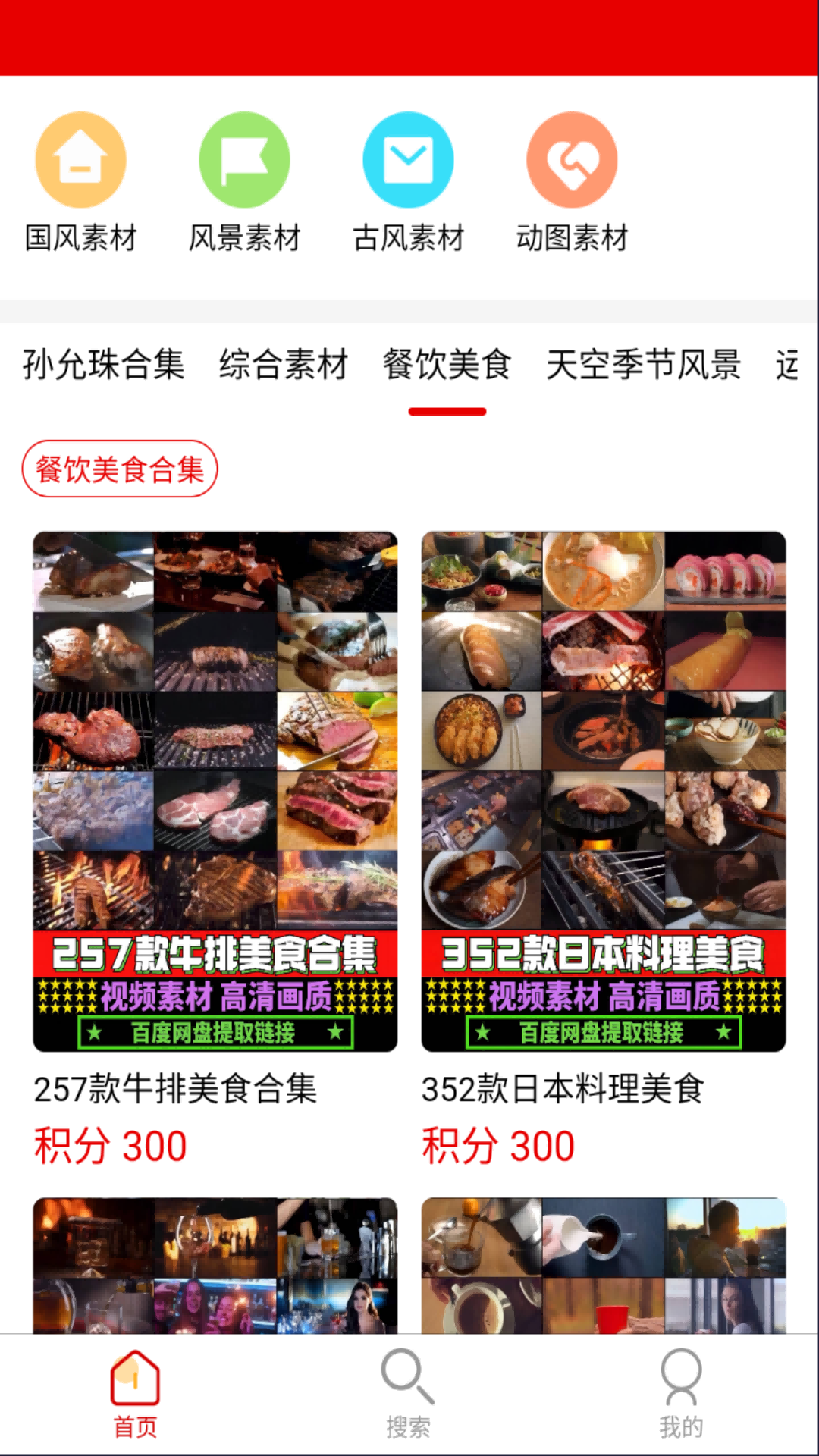Tap the 餐饮美食合集 chip
Image resolution: width=819 pixels, height=1456 pixels.
120,469
